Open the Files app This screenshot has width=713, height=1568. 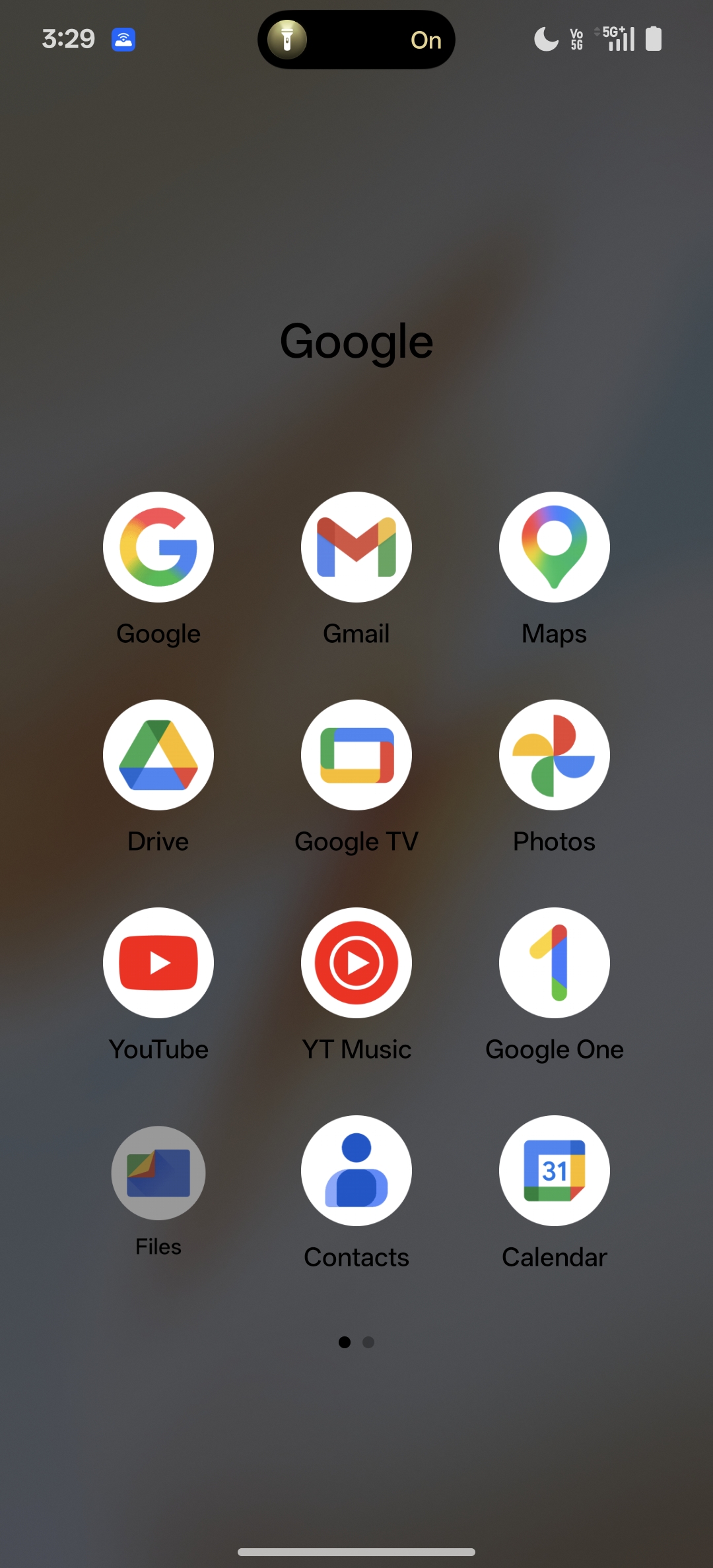click(x=158, y=1173)
